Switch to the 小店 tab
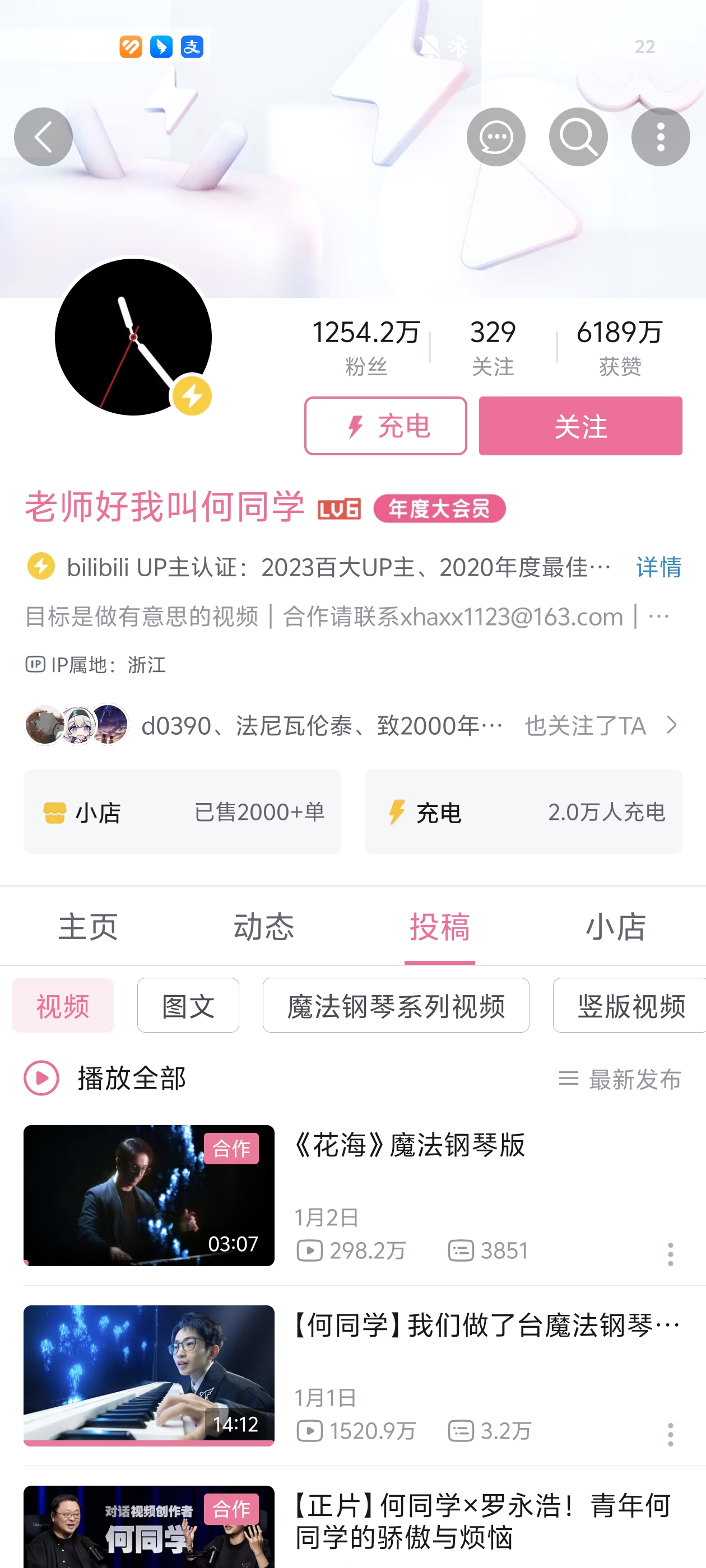This screenshot has width=706, height=1568. (615, 926)
